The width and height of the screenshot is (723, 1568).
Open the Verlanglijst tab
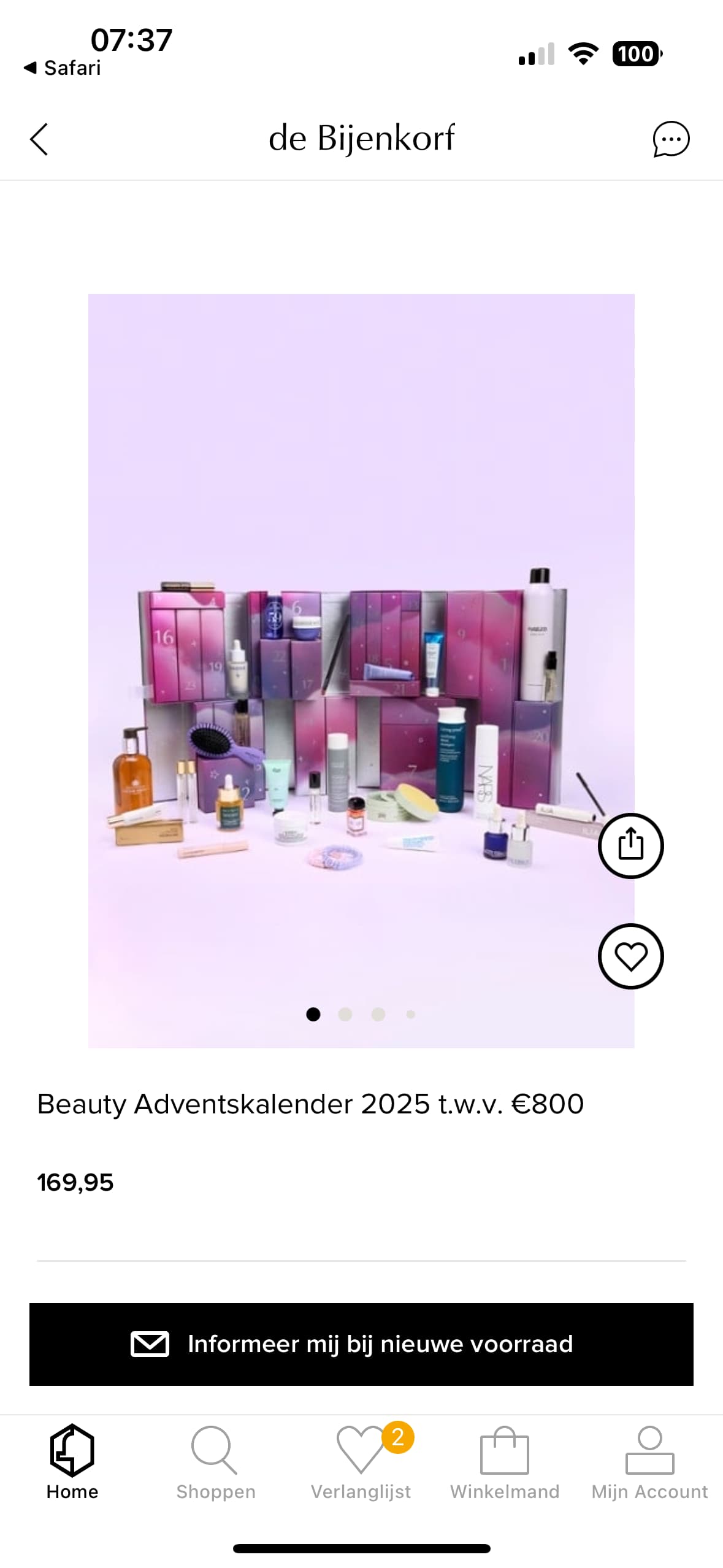[x=361, y=1462]
